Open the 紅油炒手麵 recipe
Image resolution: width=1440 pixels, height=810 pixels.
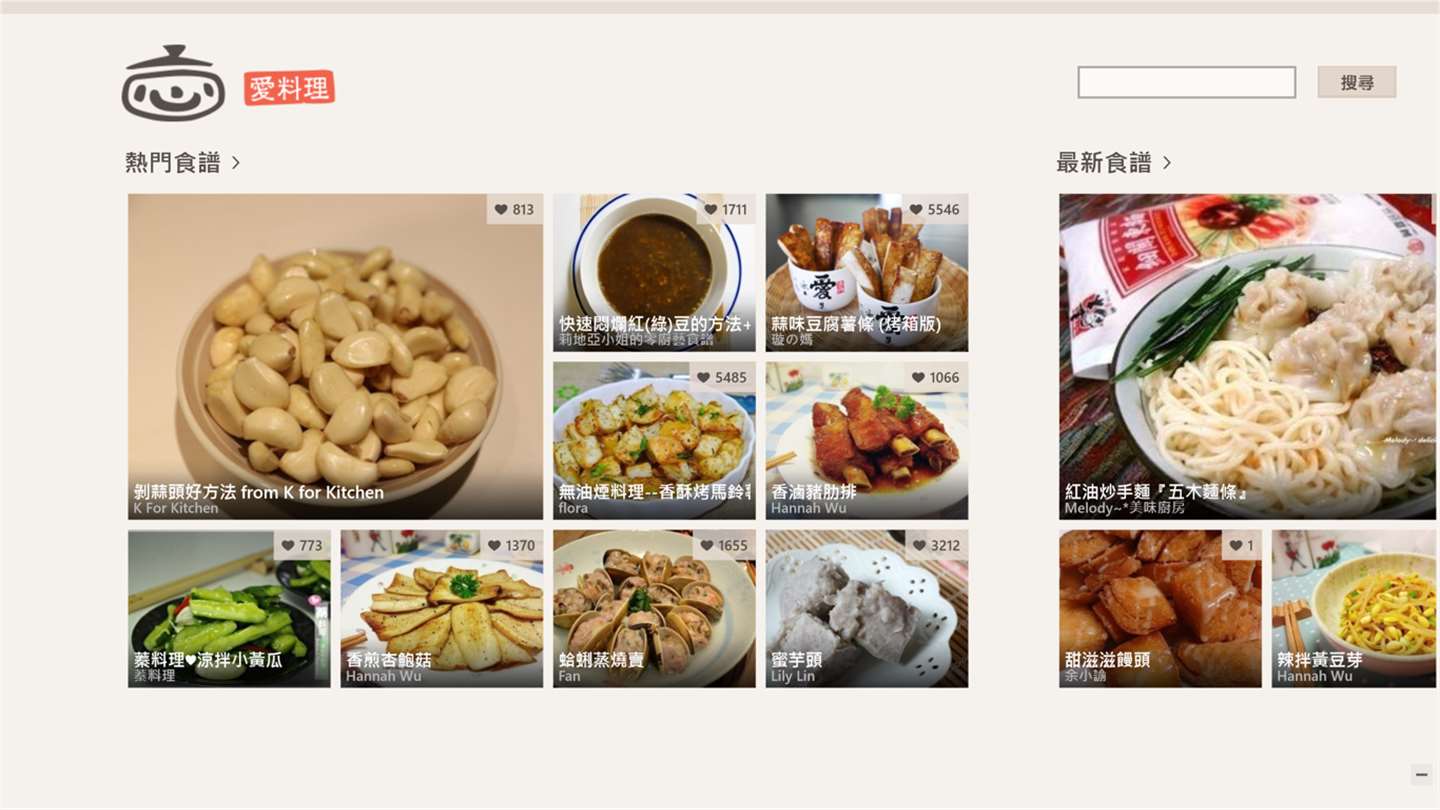[x=1247, y=356]
